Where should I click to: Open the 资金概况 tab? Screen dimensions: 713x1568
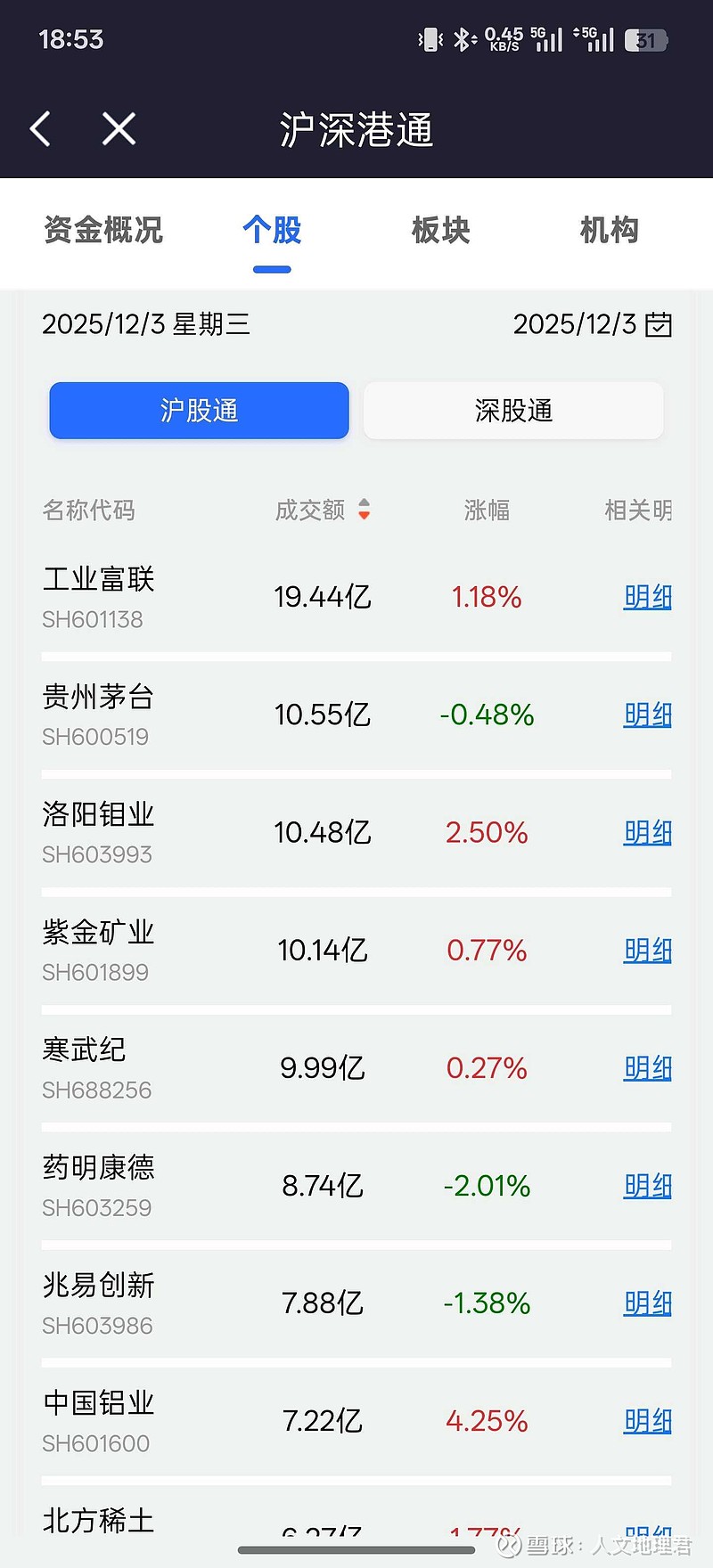[102, 231]
